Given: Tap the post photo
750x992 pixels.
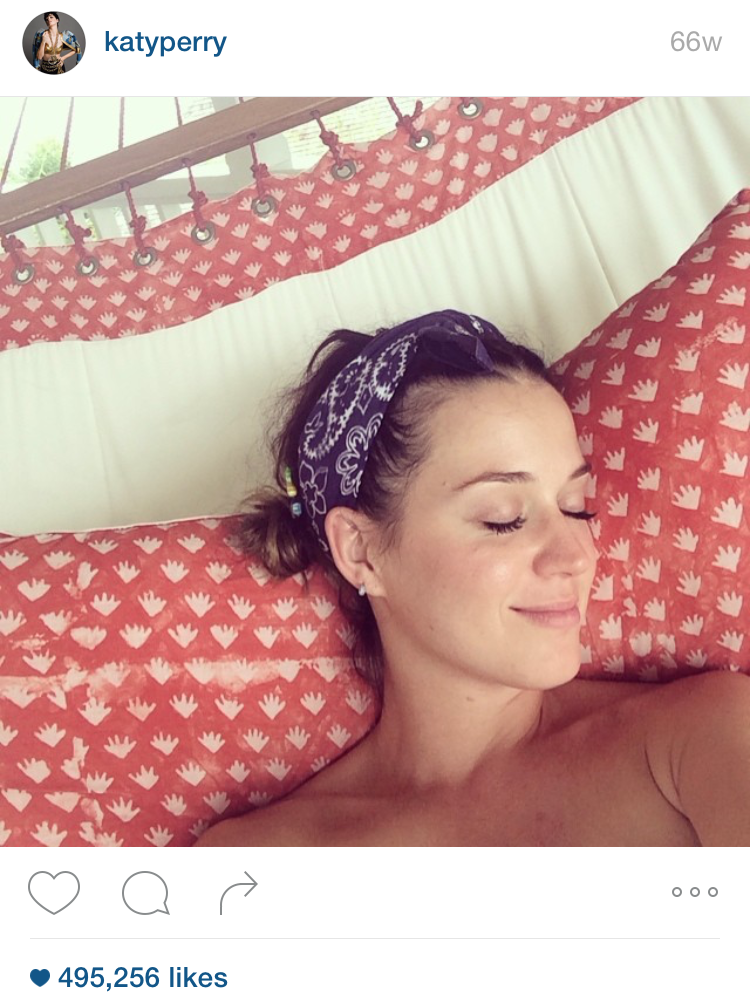Looking at the screenshot, I should [x=375, y=471].
